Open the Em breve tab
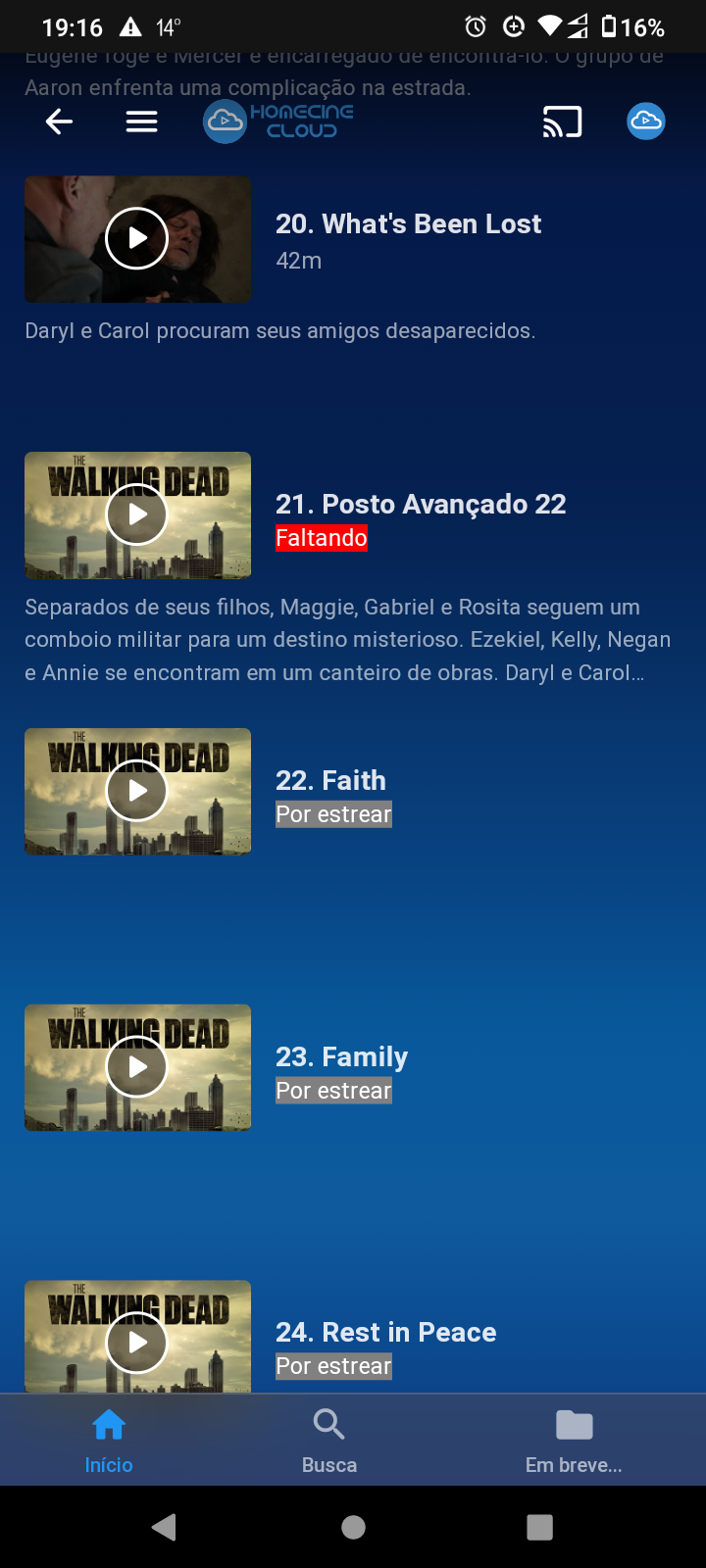Image resolution: width=706 pixels, height=1568 pixels. click(x=574, y=1441)
